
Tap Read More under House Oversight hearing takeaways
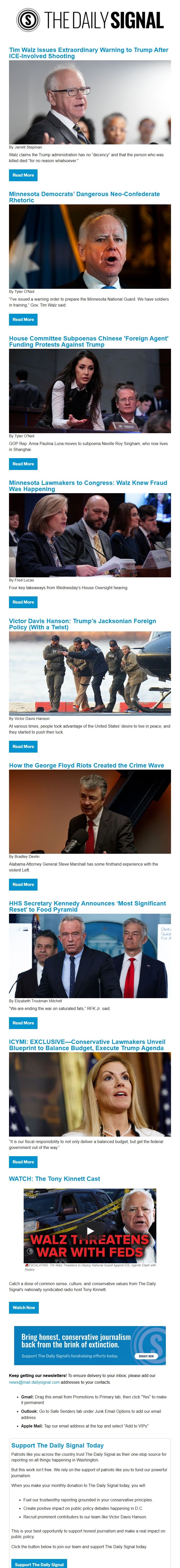[x=23, y=602]
